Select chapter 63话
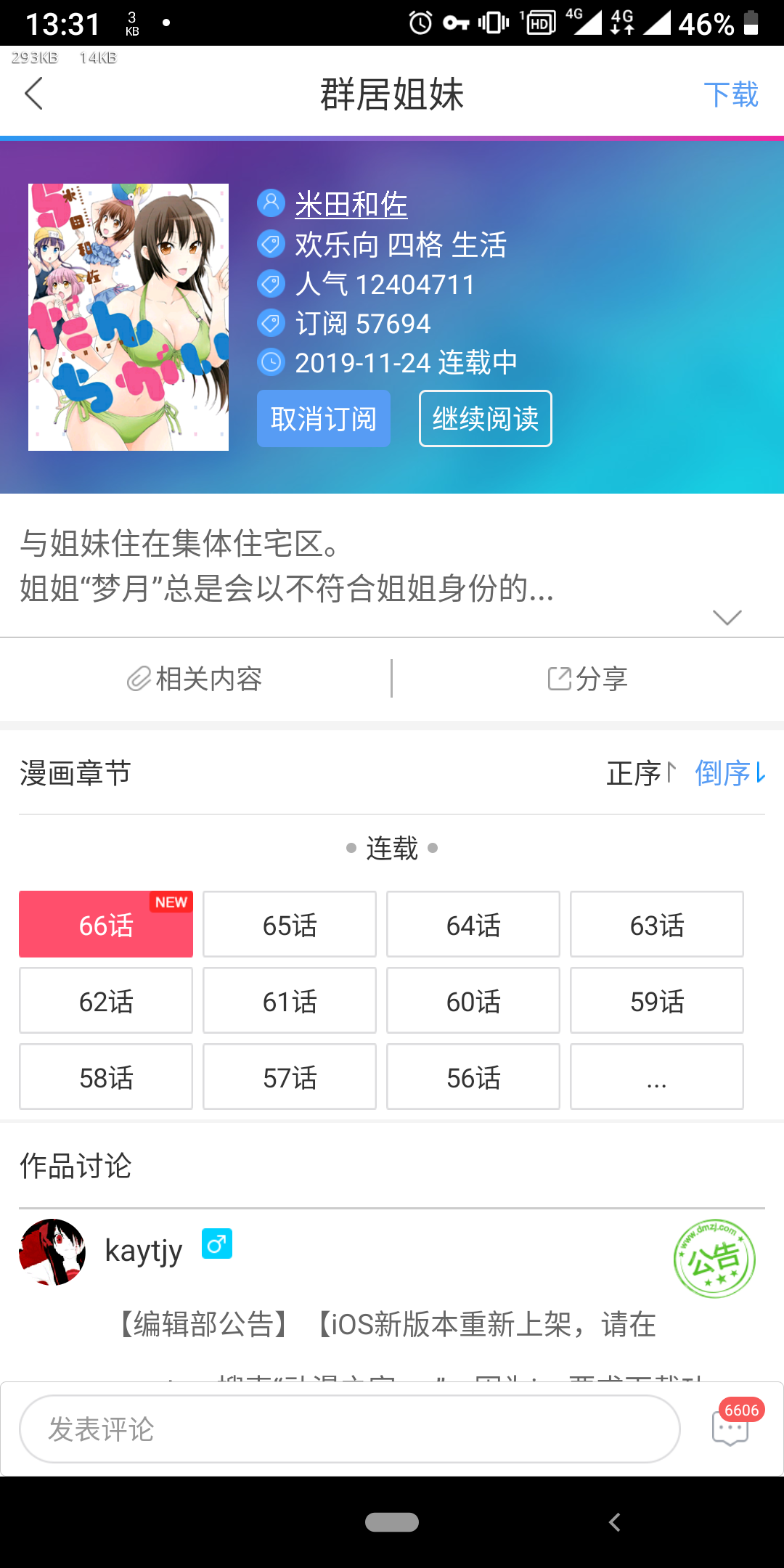The image size is (784, 1568). 657,925
